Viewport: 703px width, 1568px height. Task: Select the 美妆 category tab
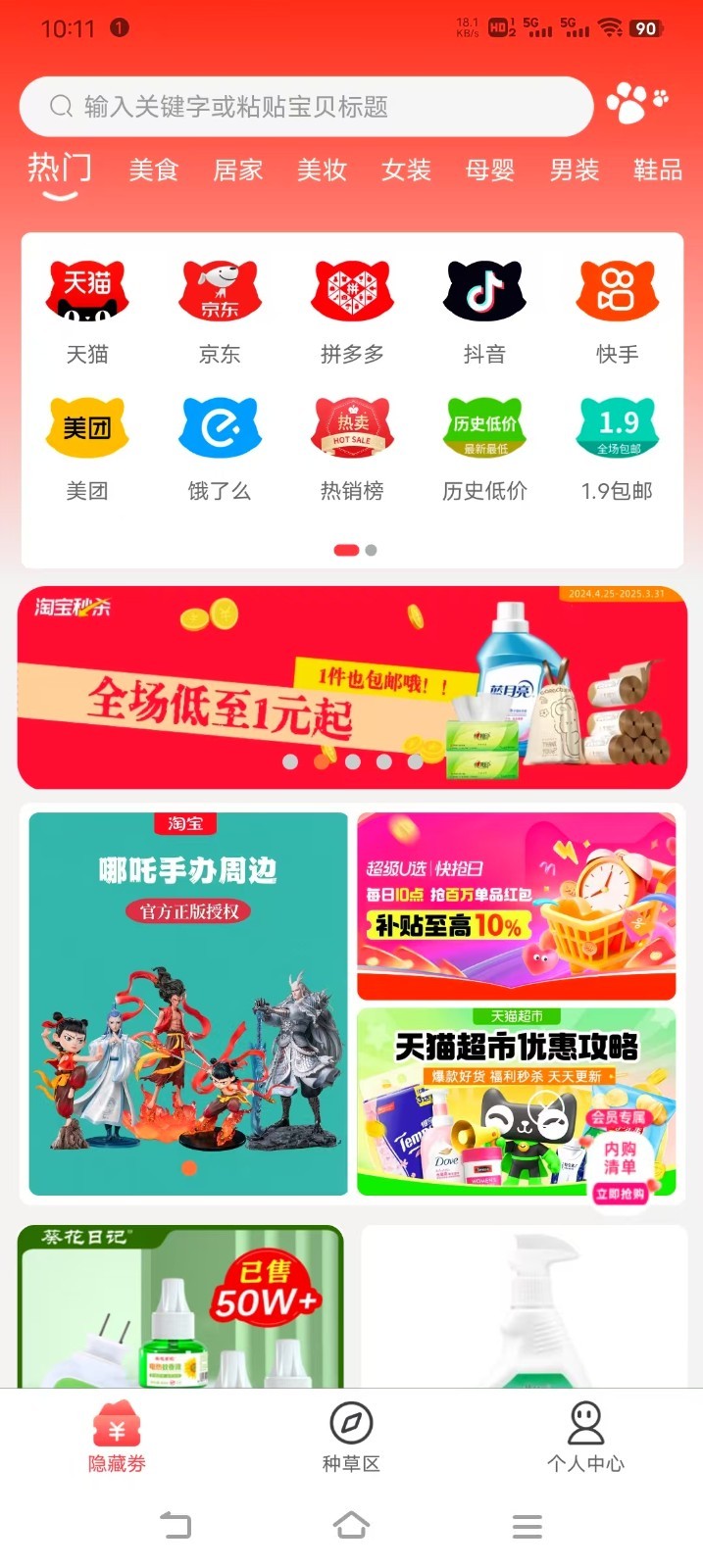tap(322, 170)
